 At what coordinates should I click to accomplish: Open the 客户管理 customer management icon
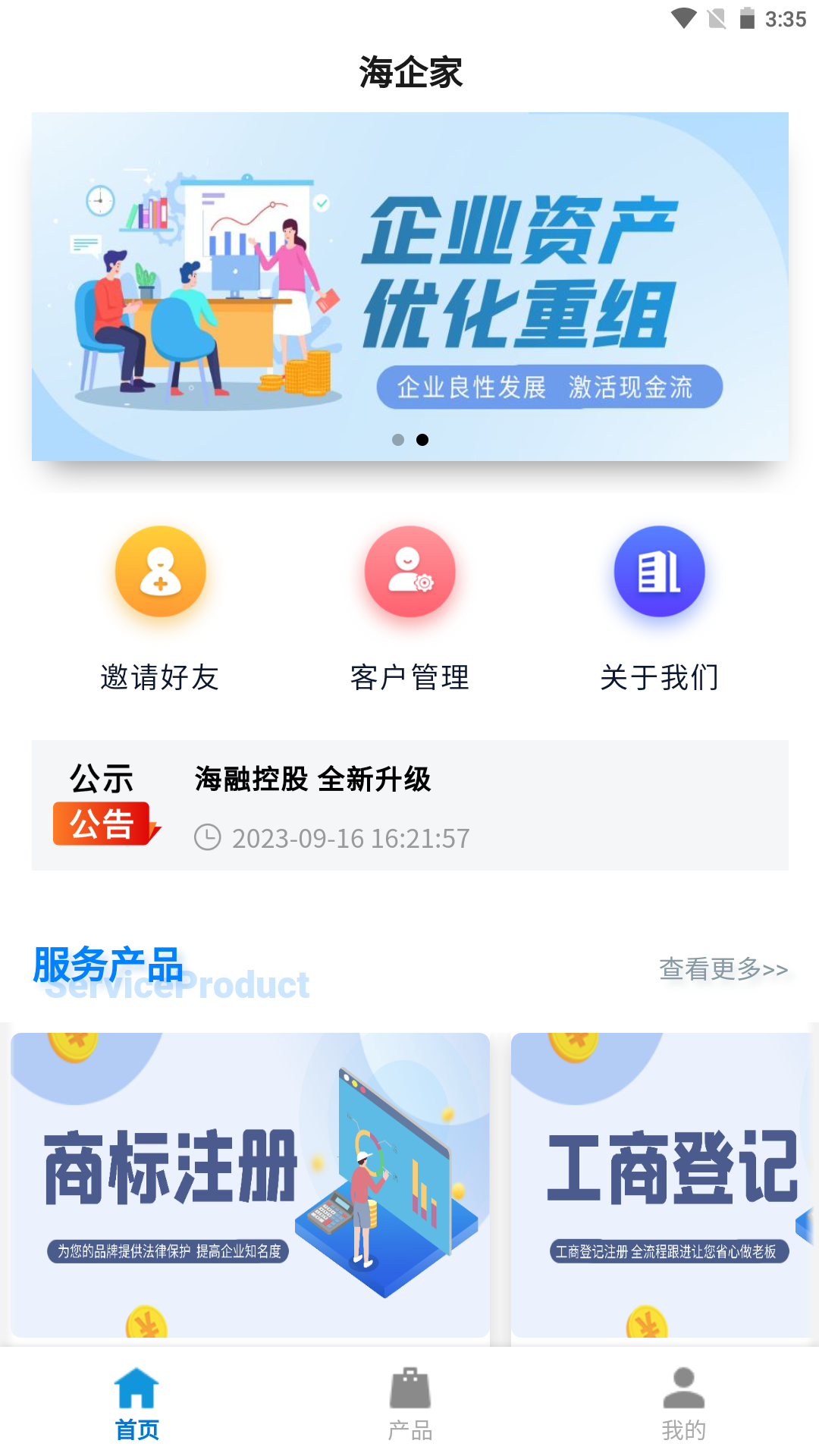(x=409, y=572)
